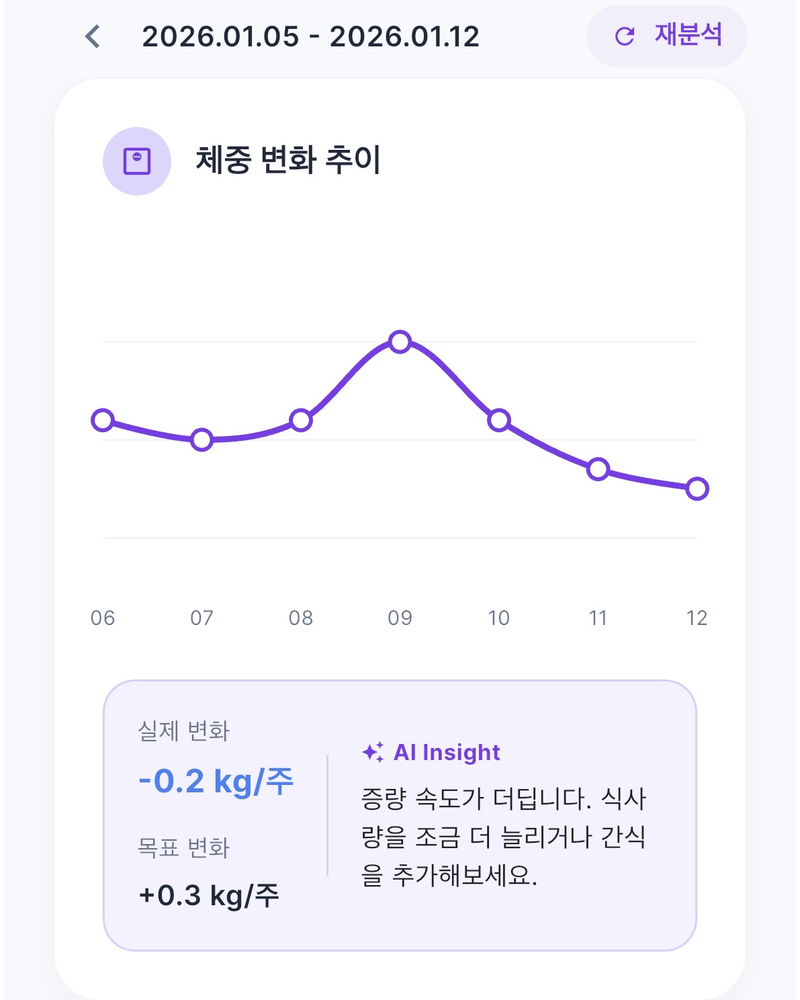Click the refresh icon in the 재분석 button
Viewport: 800px width, 1000px height.
(625, 36)
